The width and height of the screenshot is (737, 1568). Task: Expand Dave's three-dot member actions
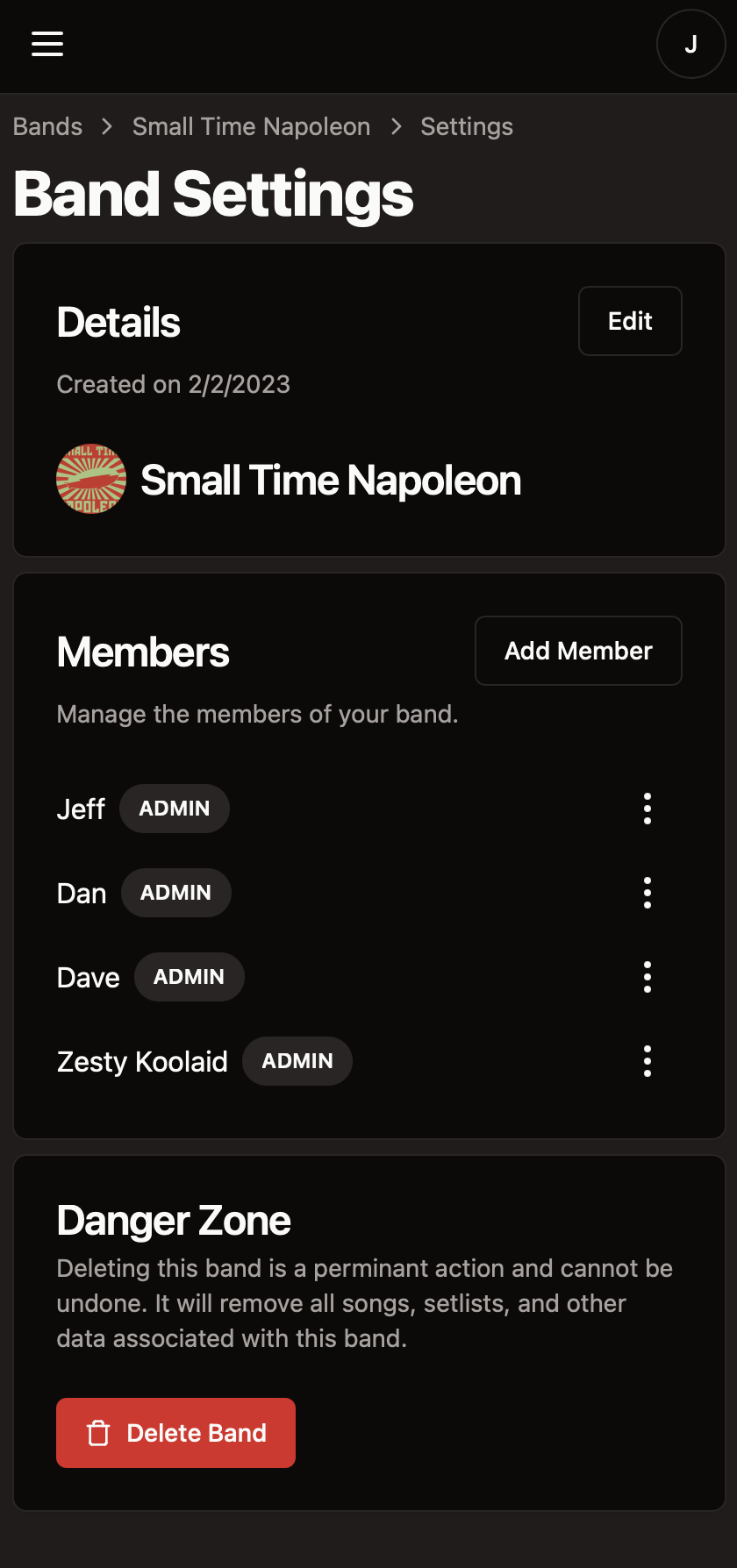(x=647, y=976)
